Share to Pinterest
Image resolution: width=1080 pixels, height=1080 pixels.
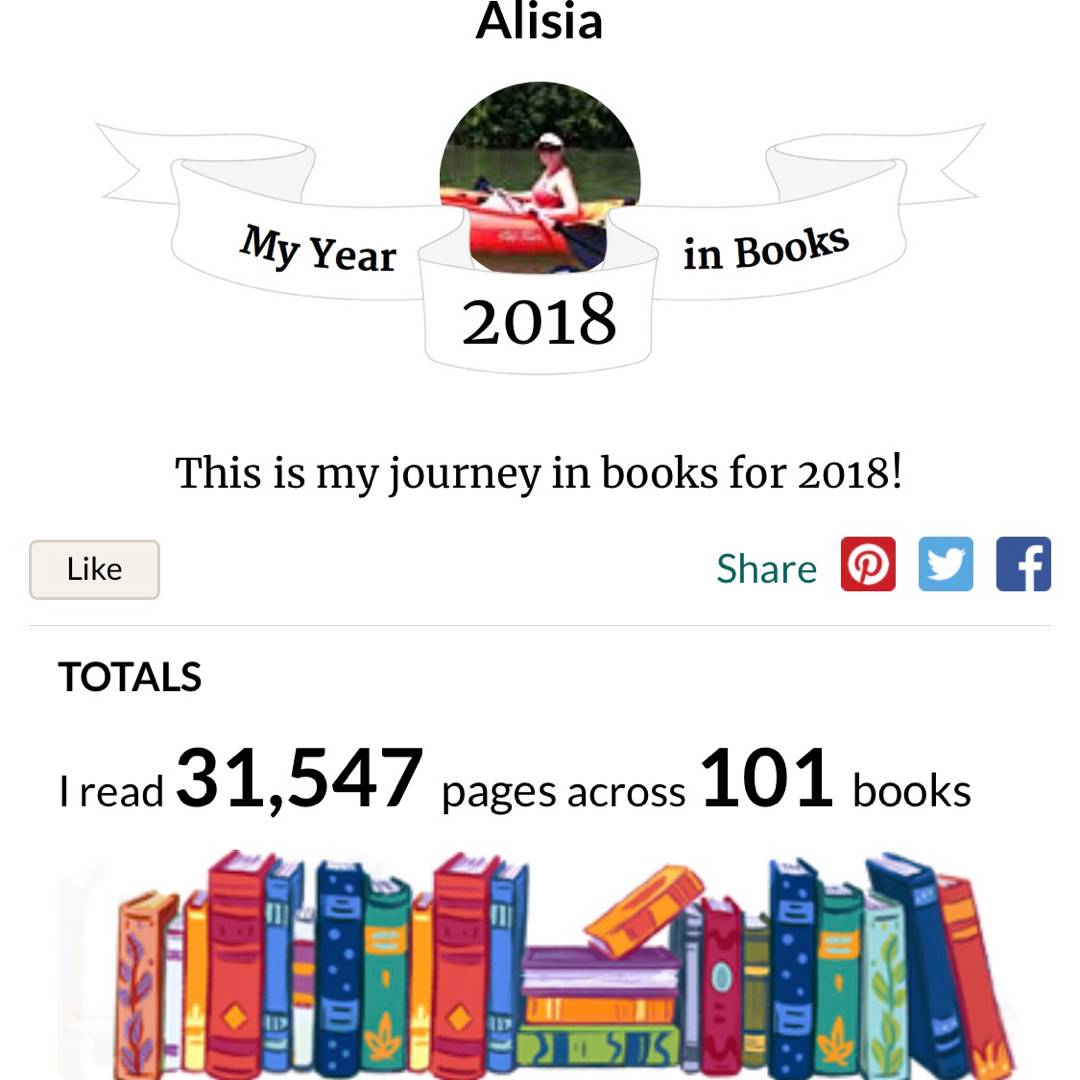pyautogui.click(x=867, y=565)
